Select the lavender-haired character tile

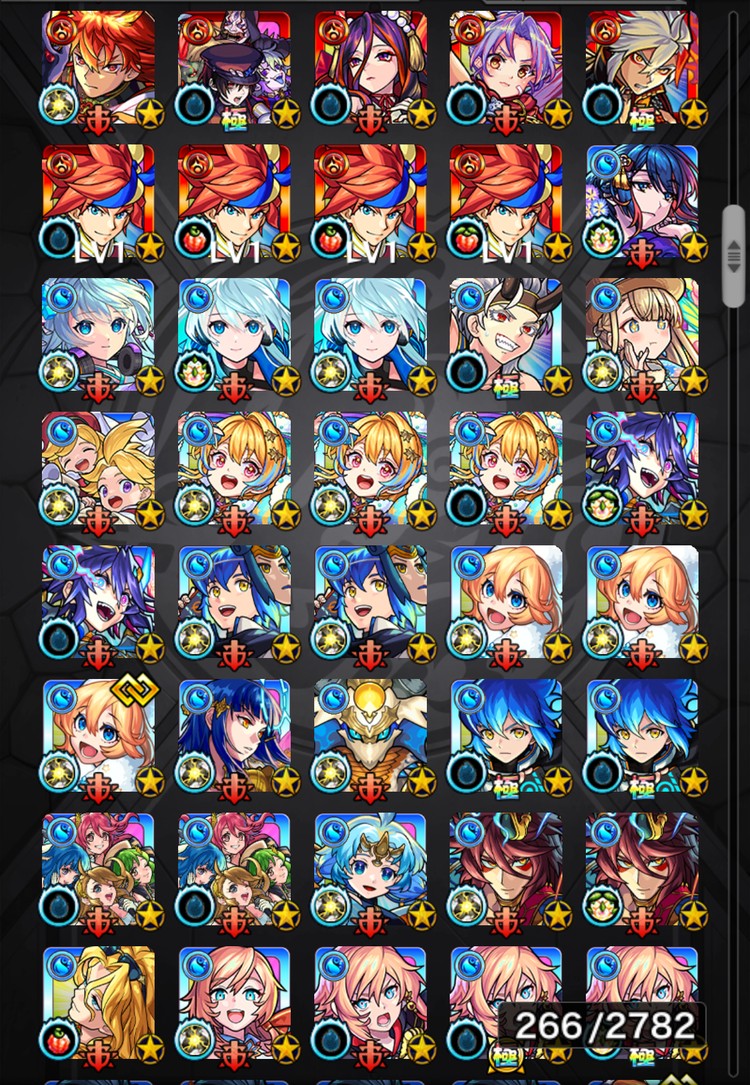[506, 68]
